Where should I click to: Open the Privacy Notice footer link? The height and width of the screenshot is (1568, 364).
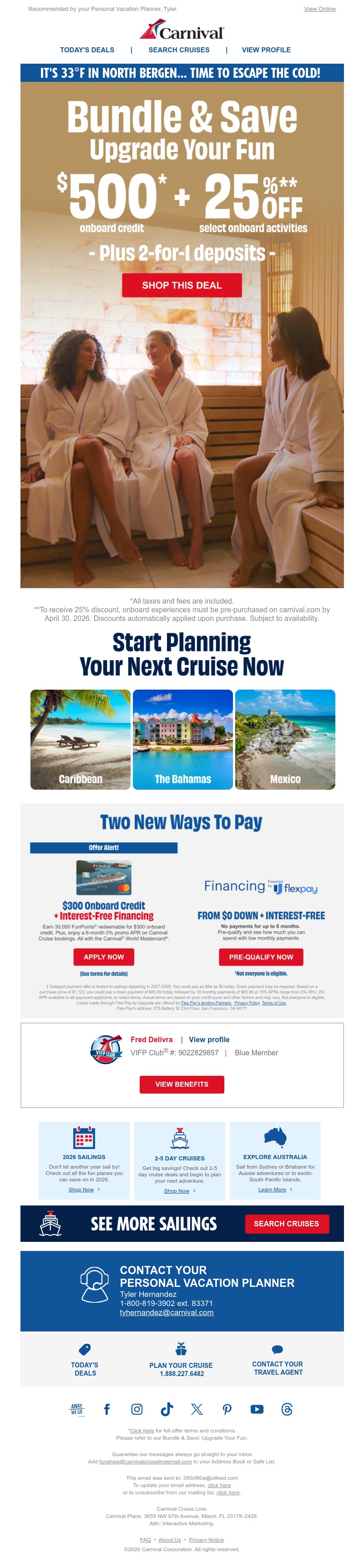[x=207, y=1539]
